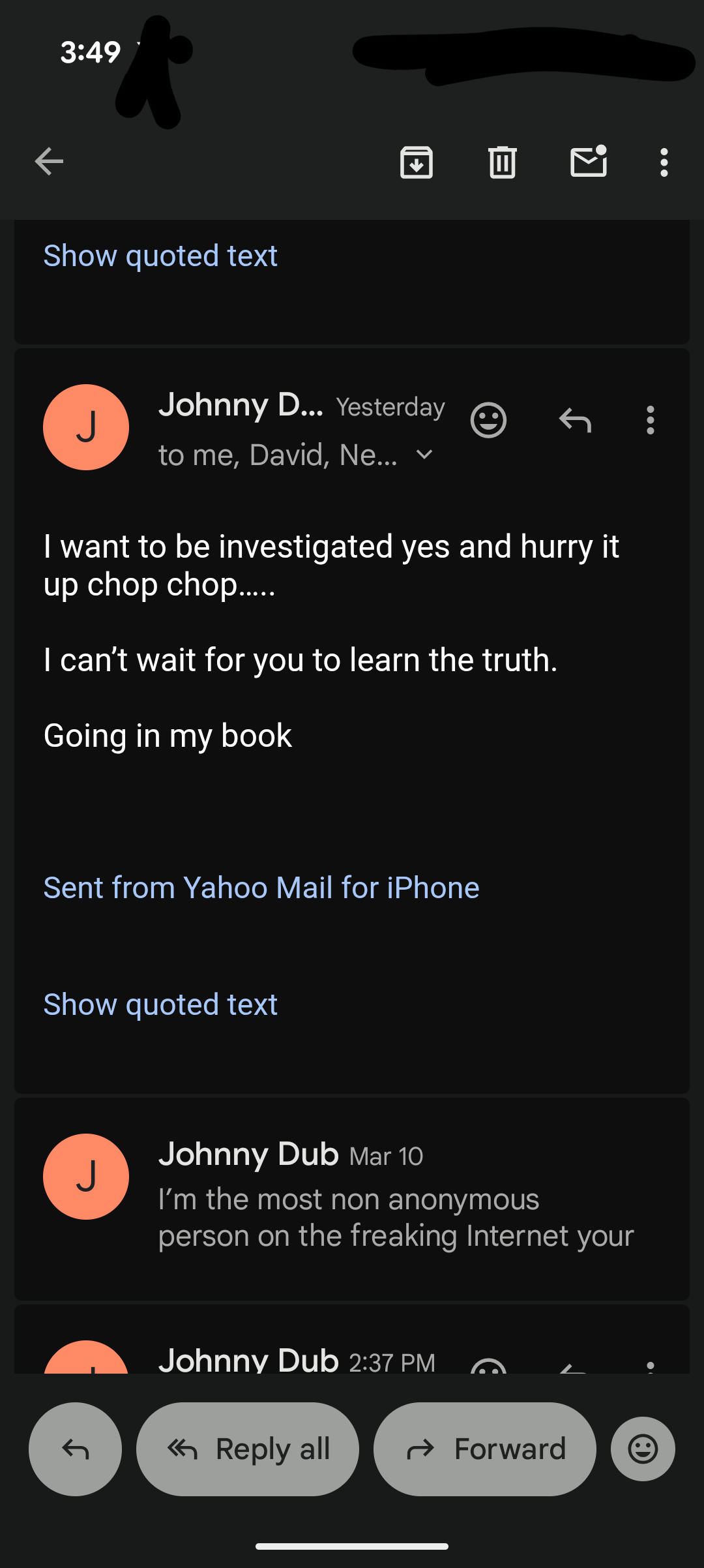Open emoji reactions in the bottom bar
The image size is (704, 1568).
tap(643, 1449)
